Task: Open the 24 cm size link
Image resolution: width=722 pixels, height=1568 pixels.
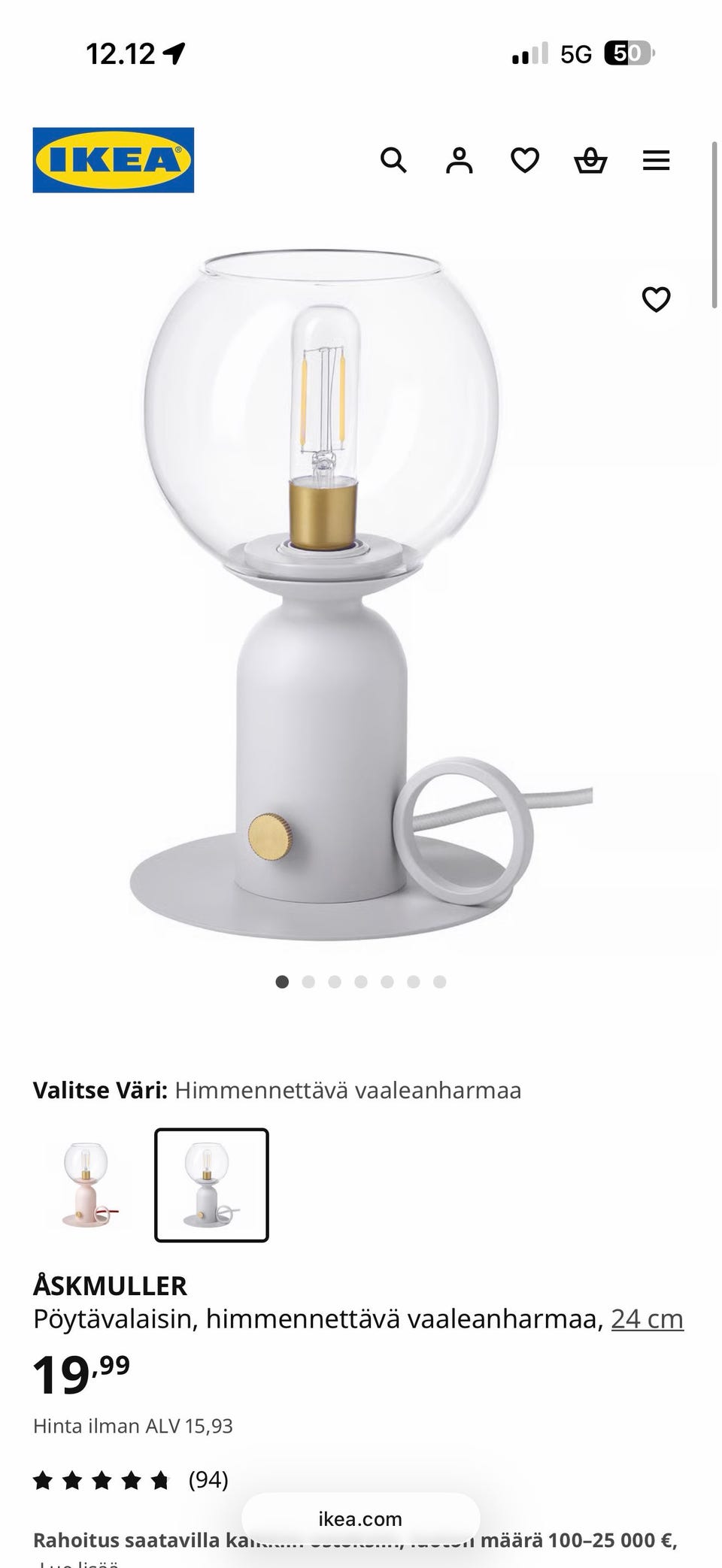Action: [647, 1318]
